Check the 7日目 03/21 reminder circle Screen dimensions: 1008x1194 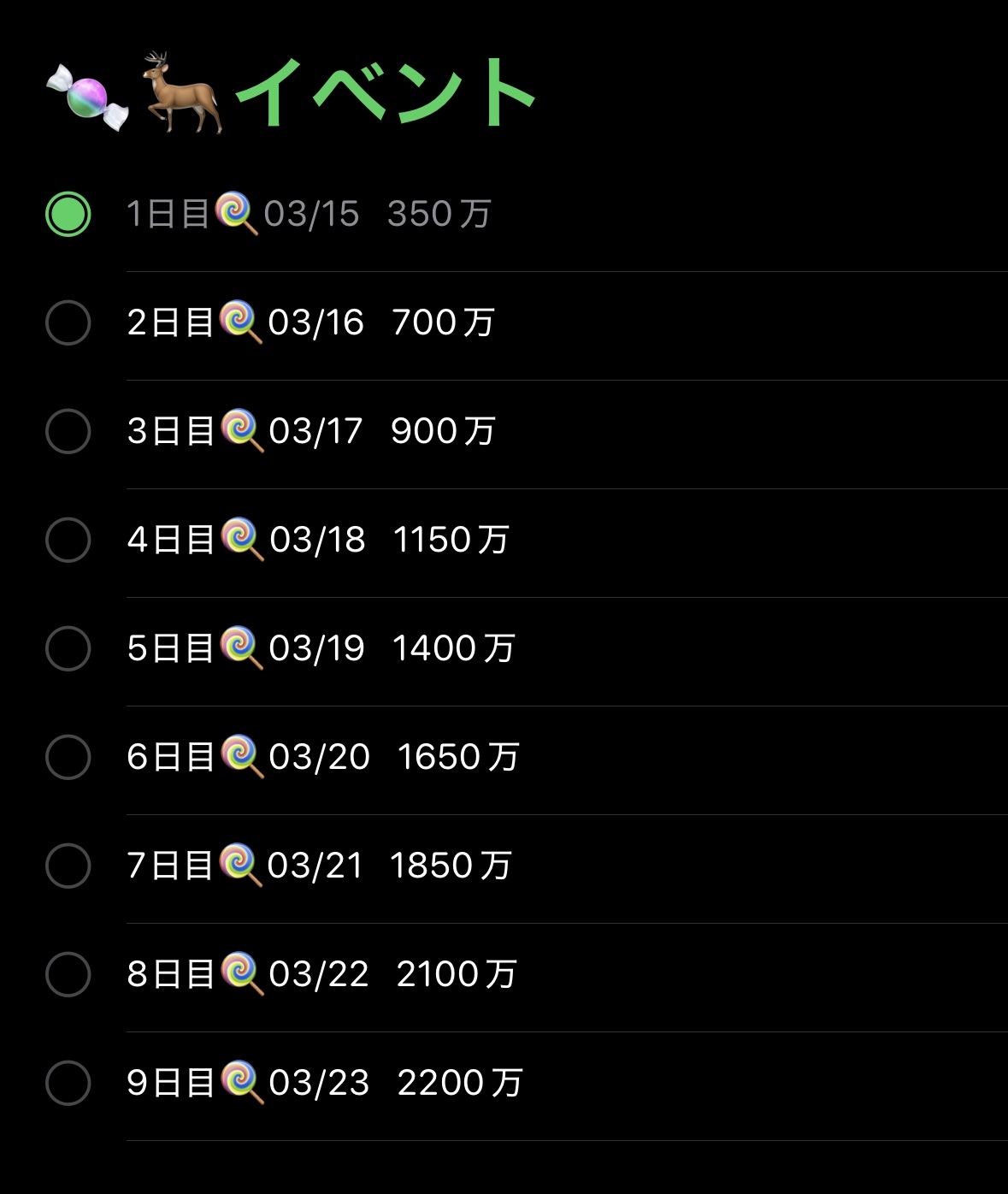[x=68, y=866]
